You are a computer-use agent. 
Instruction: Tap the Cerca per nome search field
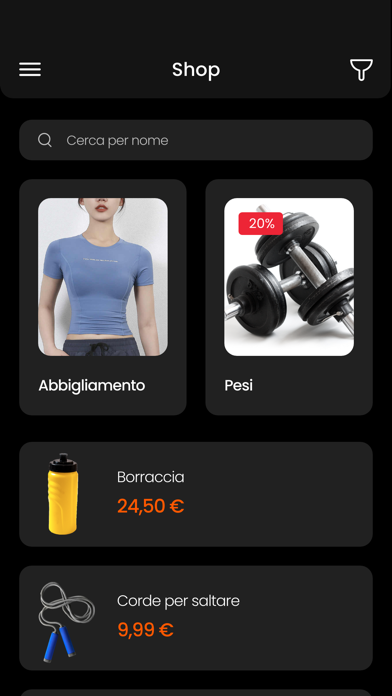(x=196, y=140)
